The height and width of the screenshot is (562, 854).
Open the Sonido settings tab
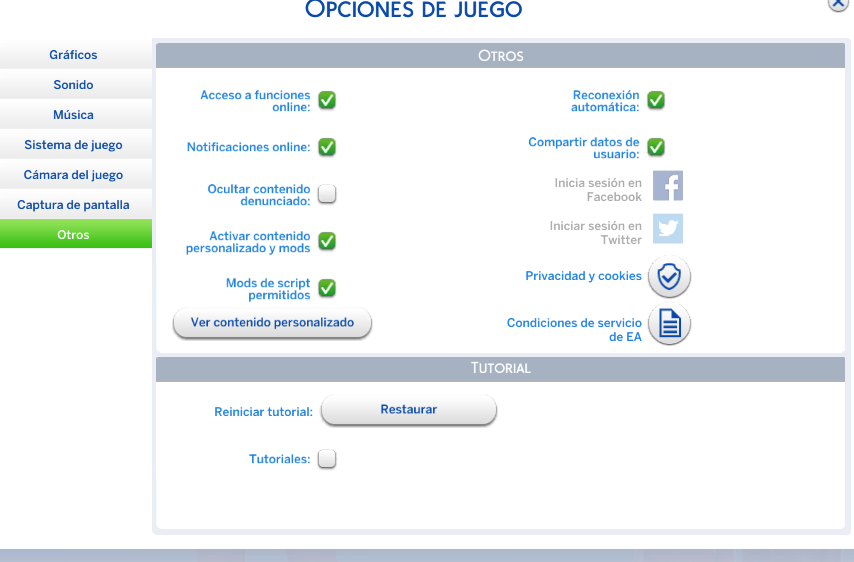[x=74, y=85]
